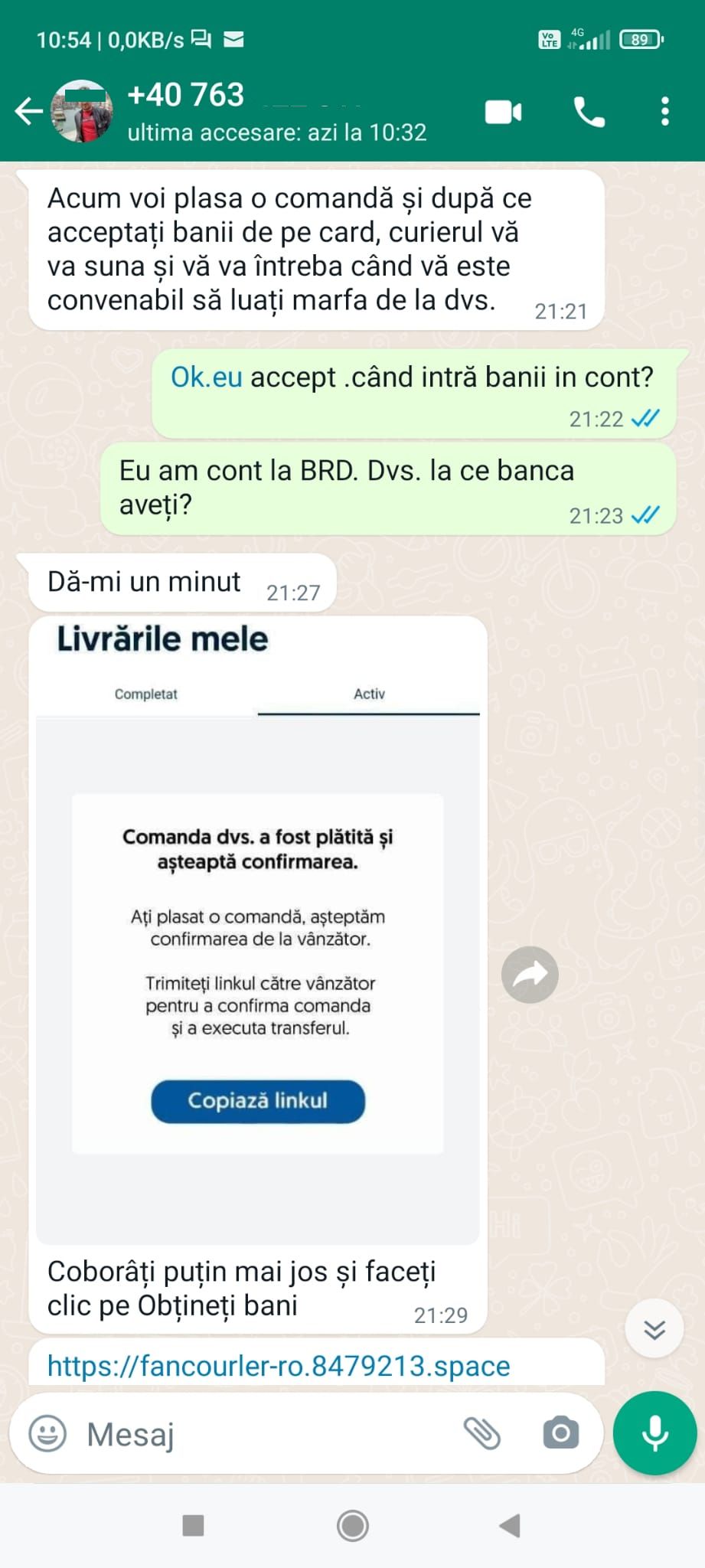Start a voice call
Viewport: 705px width, 1568px height.
[589, 113]
